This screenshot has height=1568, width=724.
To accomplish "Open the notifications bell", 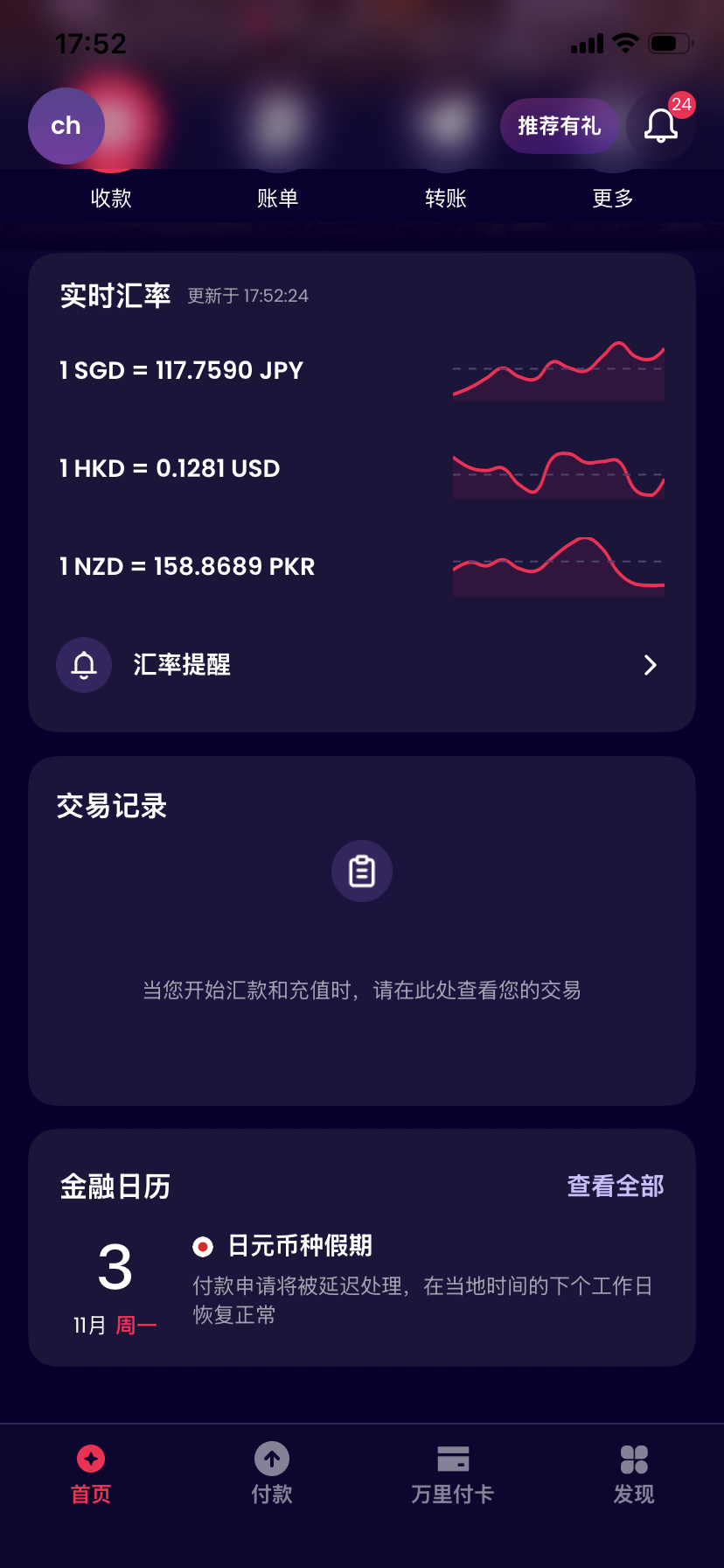I will tap(661, 126).
